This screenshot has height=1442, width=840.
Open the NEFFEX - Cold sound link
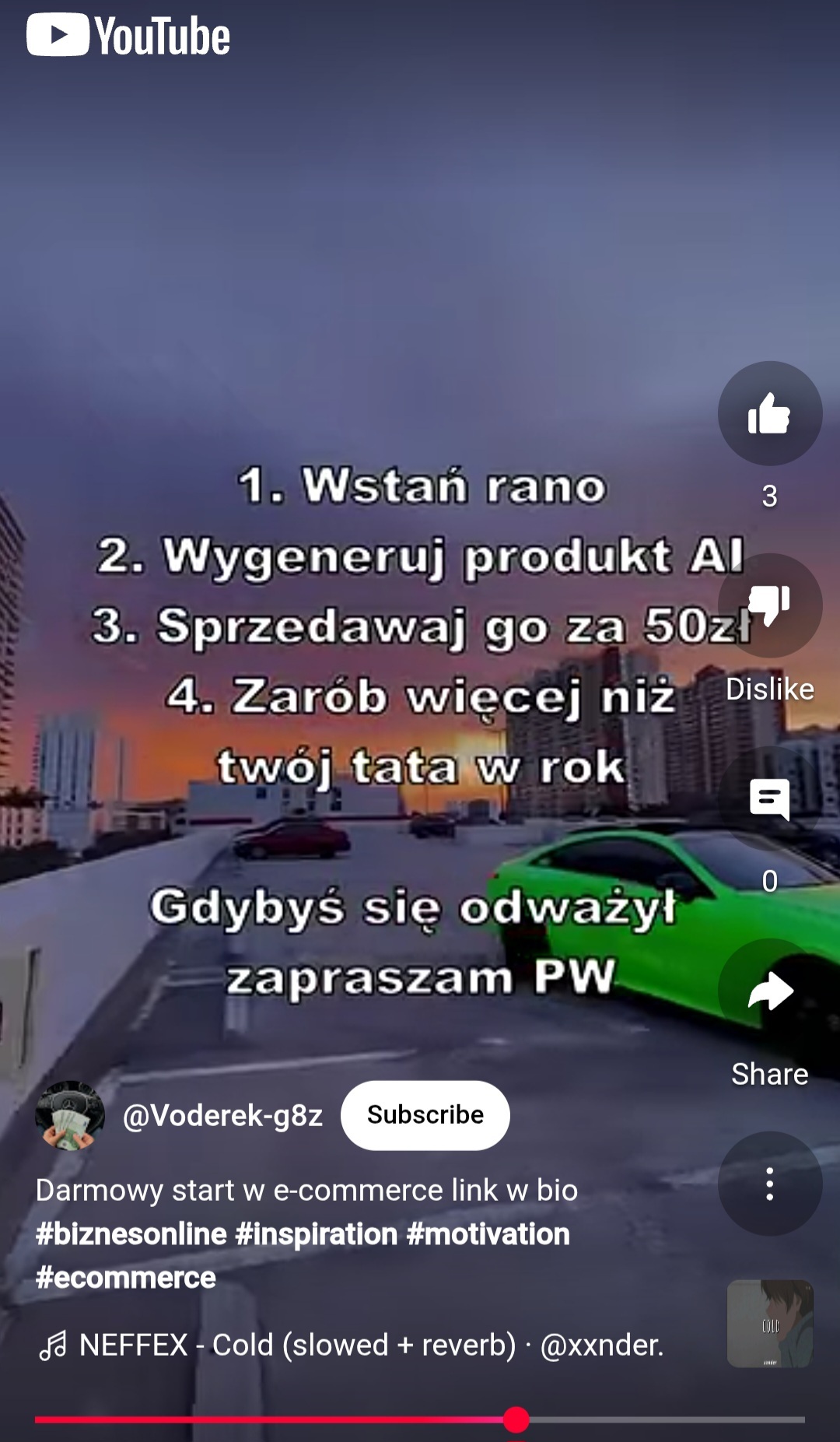[352, 1345]
